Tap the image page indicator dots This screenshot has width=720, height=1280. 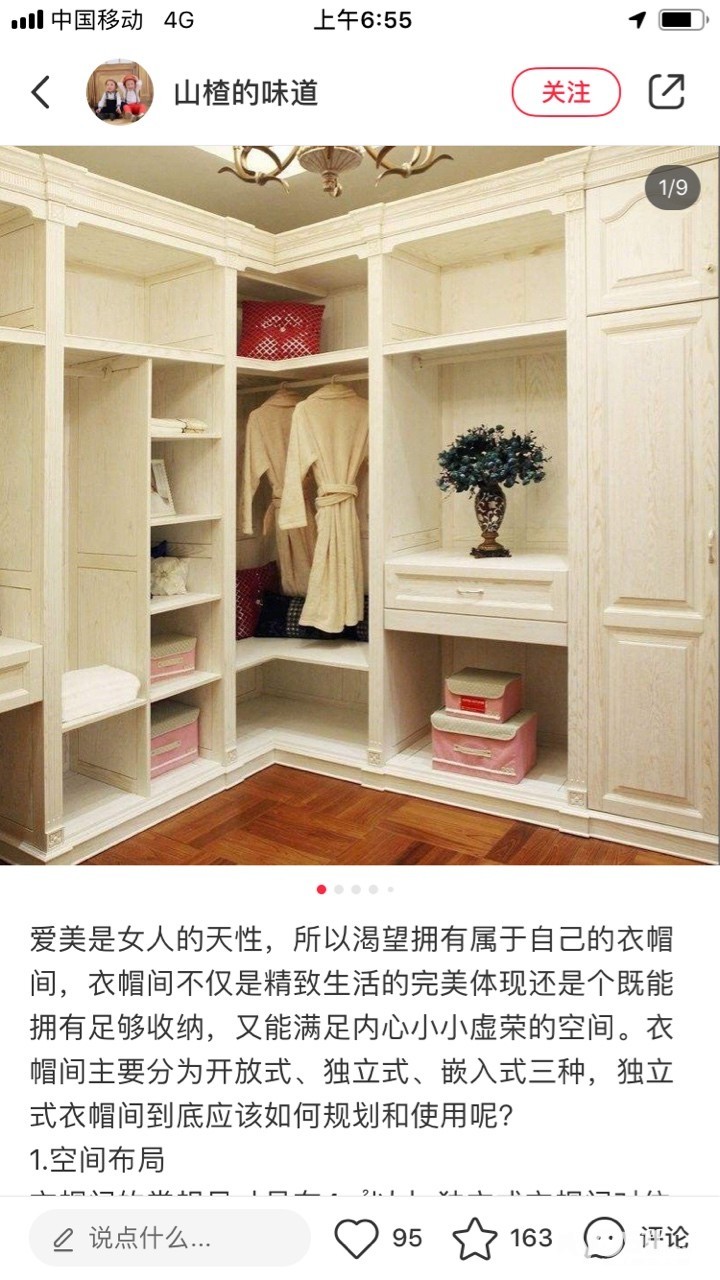[x=356, y=889]
